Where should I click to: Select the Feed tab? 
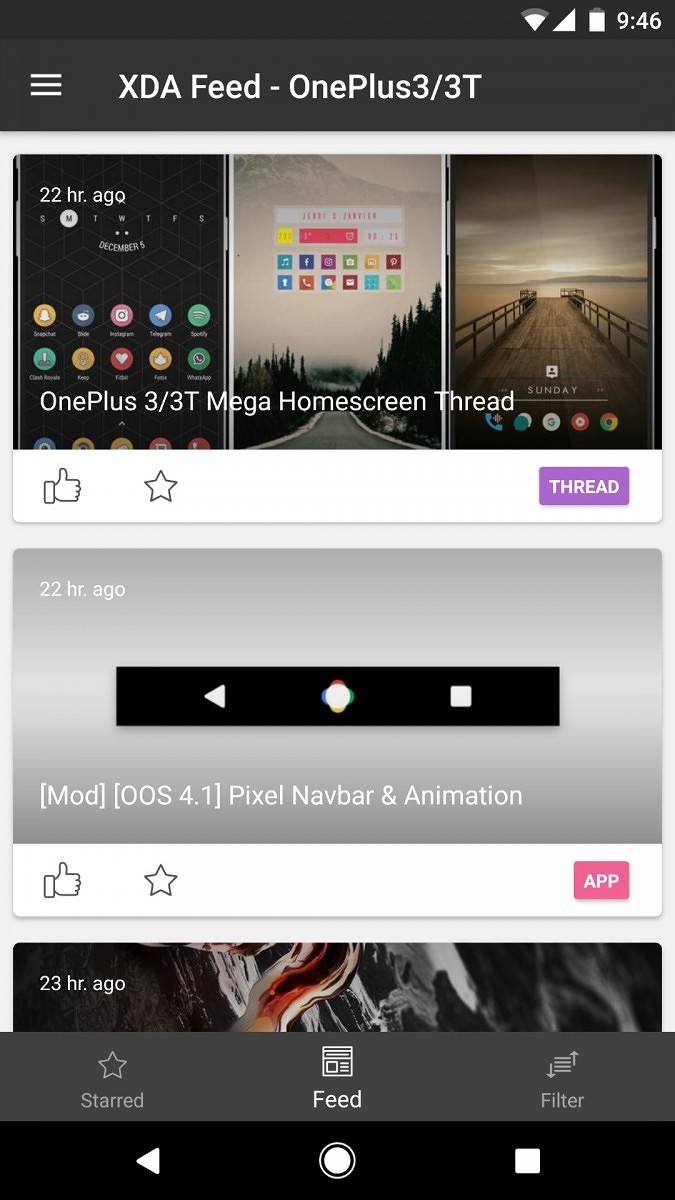(x=337, y=1079)
